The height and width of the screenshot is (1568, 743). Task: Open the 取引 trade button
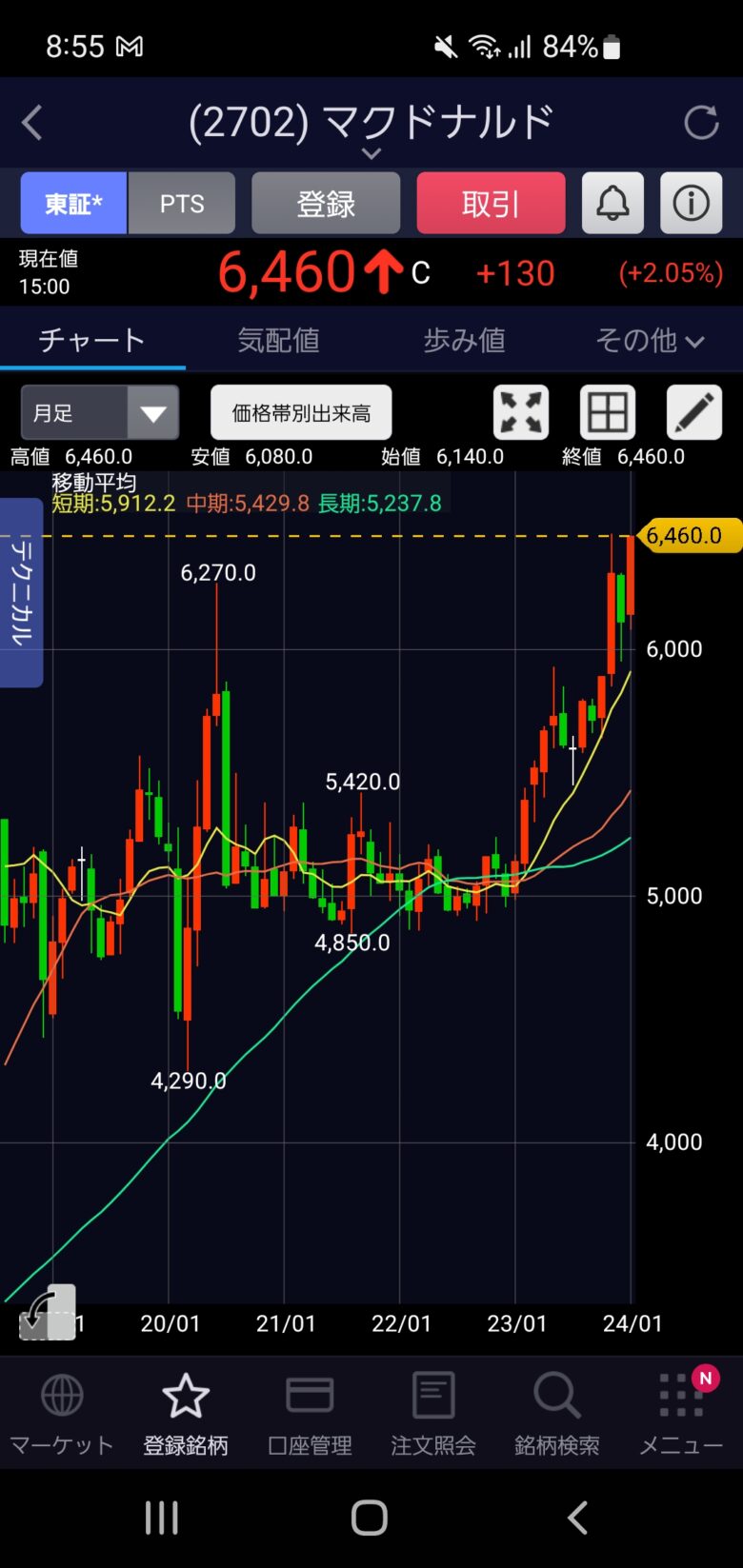[x=491, y=204]
